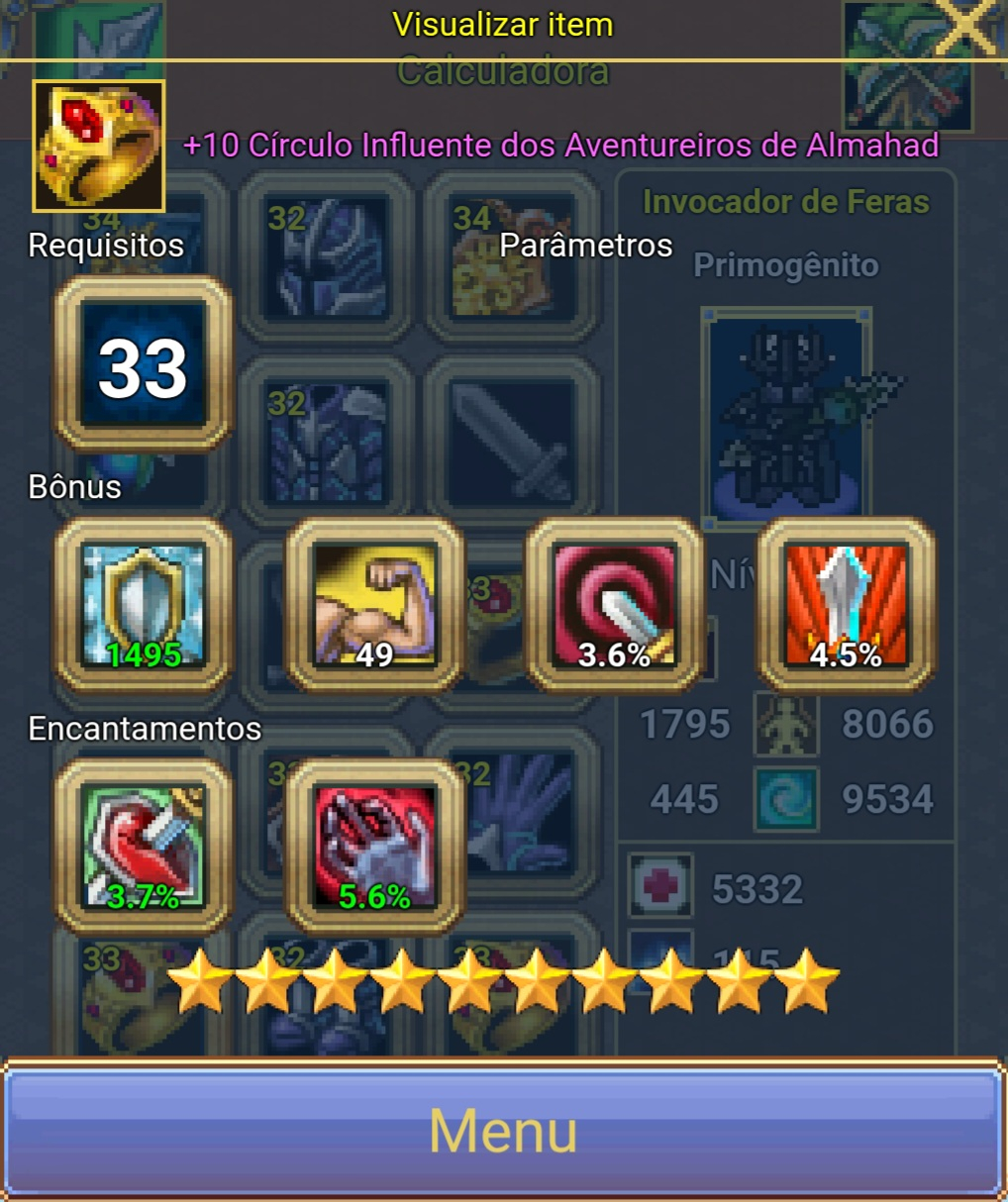The width and height of the screenshot is (1008, 1202).
Task: Tap the 4.5% bonus icon
Action: coord(846,605)
